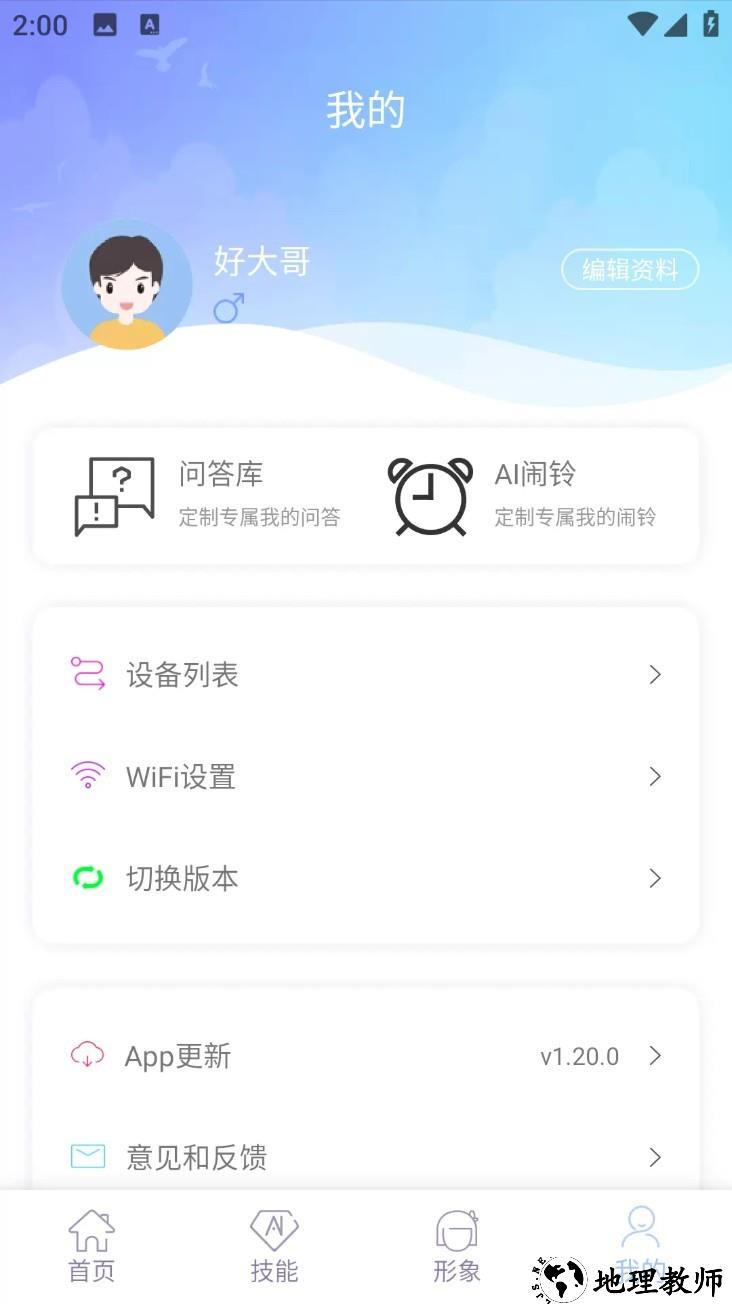Click the 编辑资料 edit profile button
This screenshot has width=732, height=1304.
(629, 270)
